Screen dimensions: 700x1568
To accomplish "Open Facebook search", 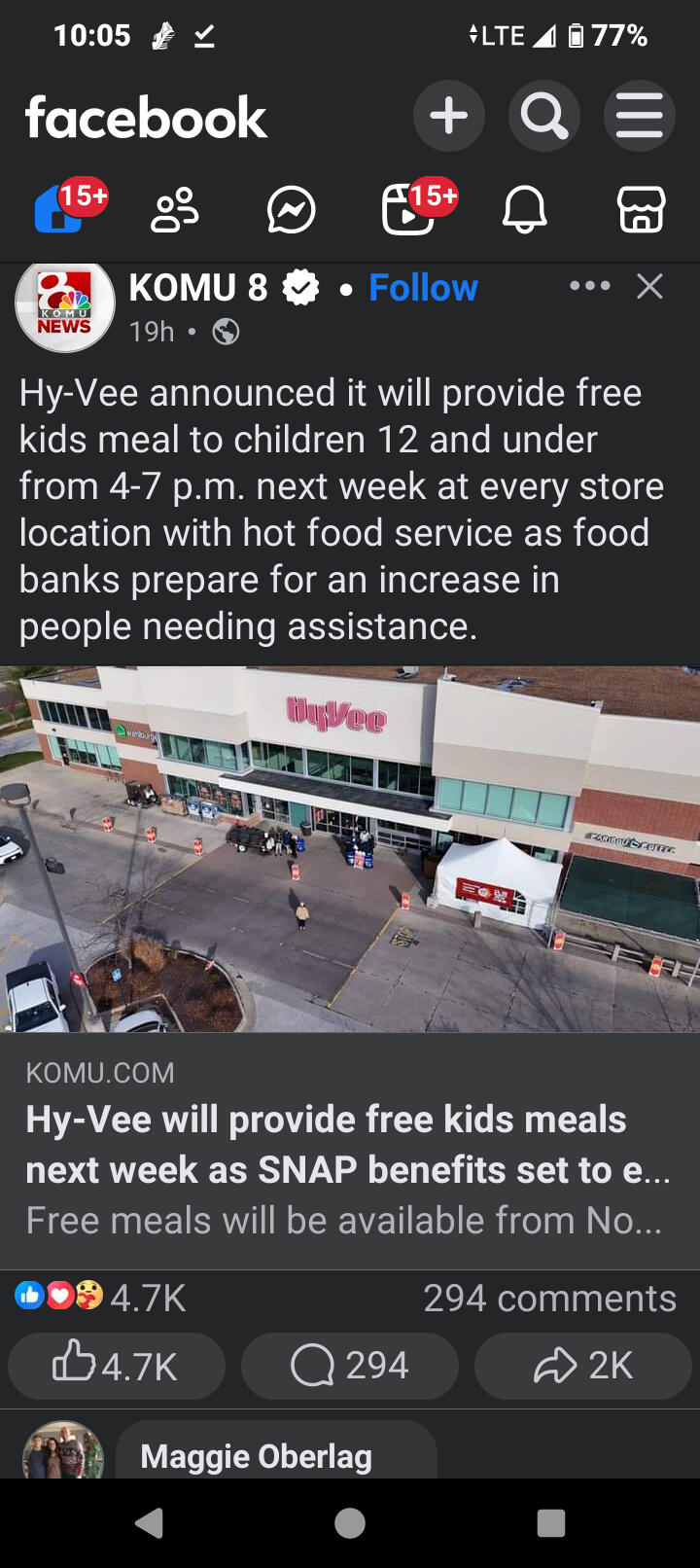I will click(543, 117).
